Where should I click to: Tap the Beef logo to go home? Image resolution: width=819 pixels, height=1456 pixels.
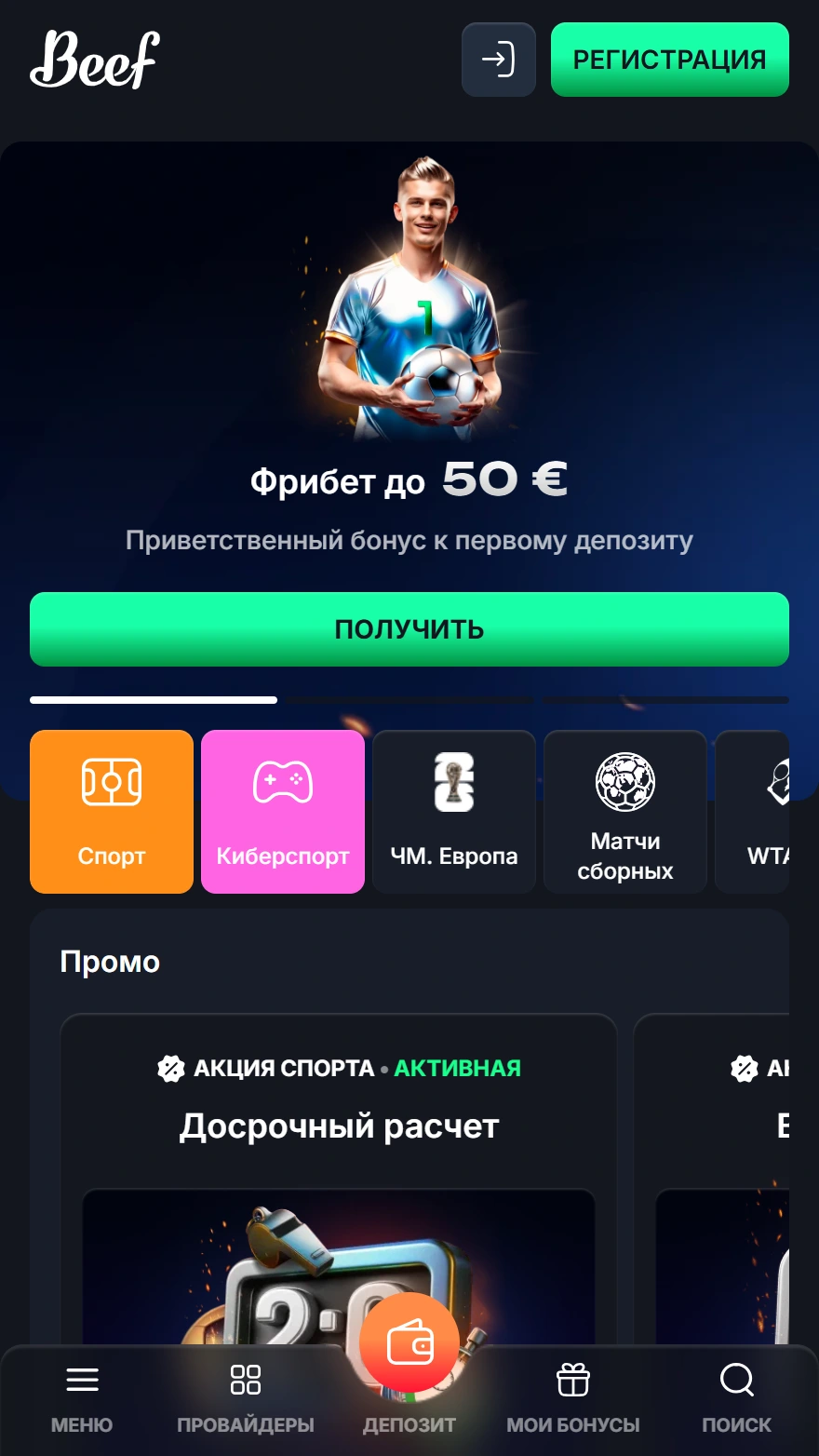[x=95, y=60]
